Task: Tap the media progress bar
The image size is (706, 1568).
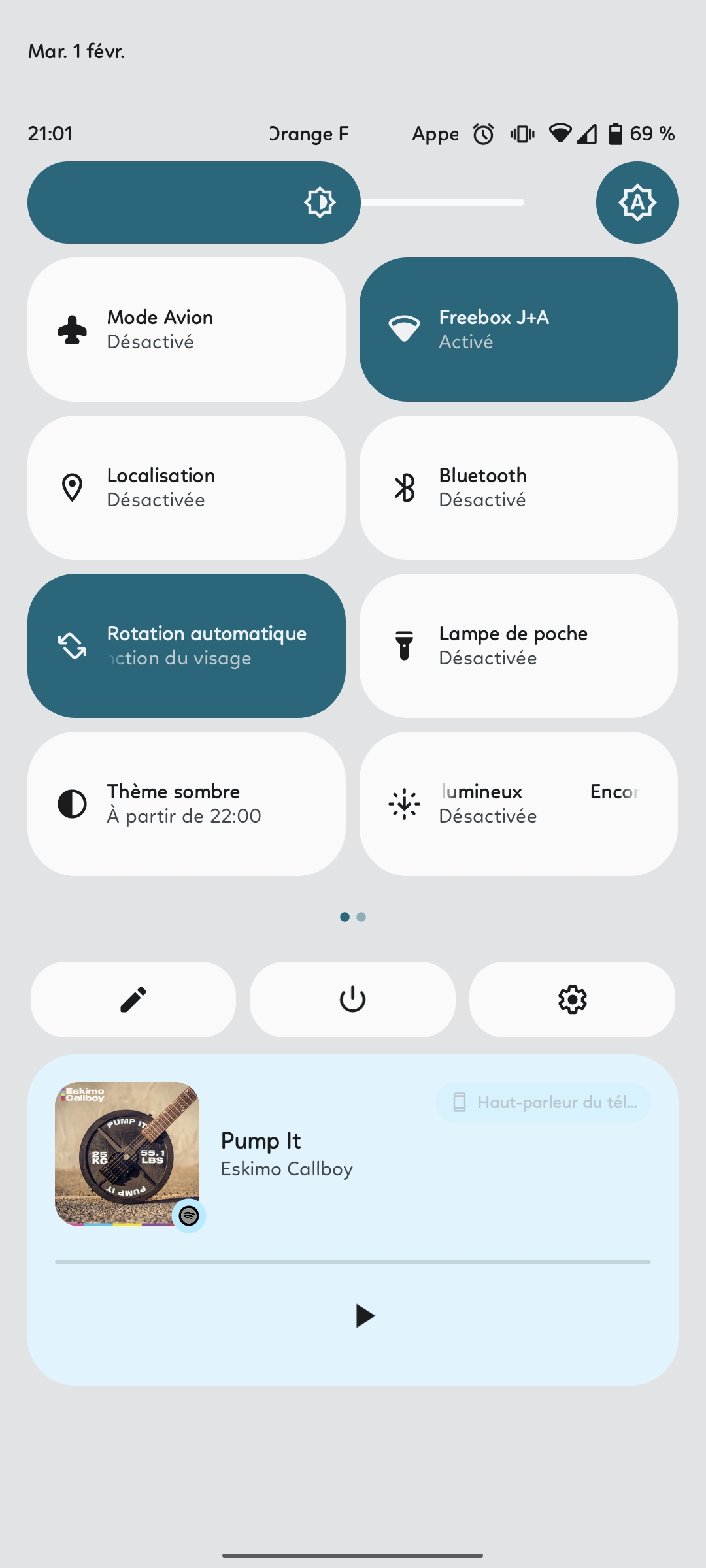Action: (x=353, y=1262)
